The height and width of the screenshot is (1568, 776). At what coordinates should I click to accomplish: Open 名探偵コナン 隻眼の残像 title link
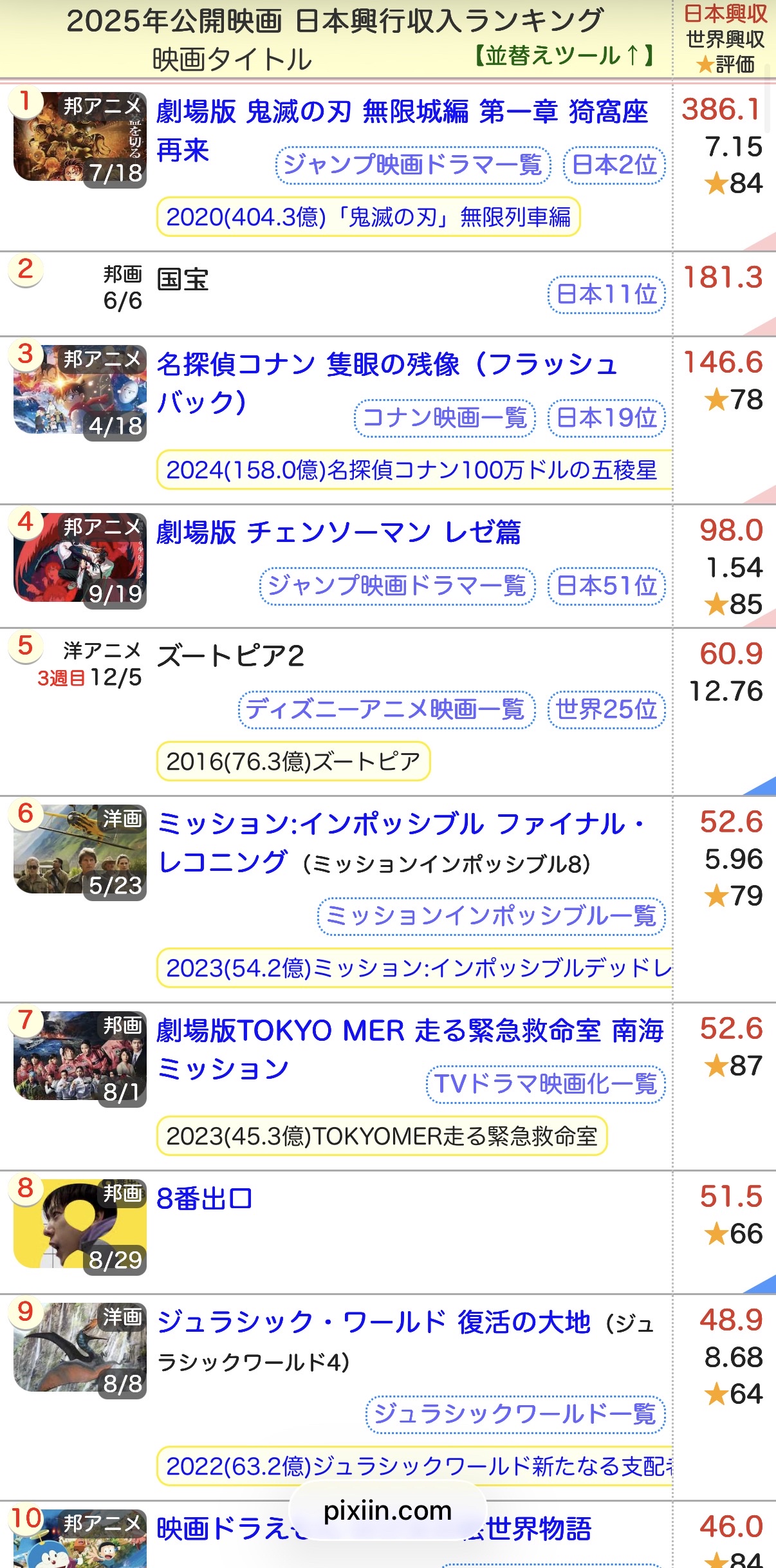point(386,365)
